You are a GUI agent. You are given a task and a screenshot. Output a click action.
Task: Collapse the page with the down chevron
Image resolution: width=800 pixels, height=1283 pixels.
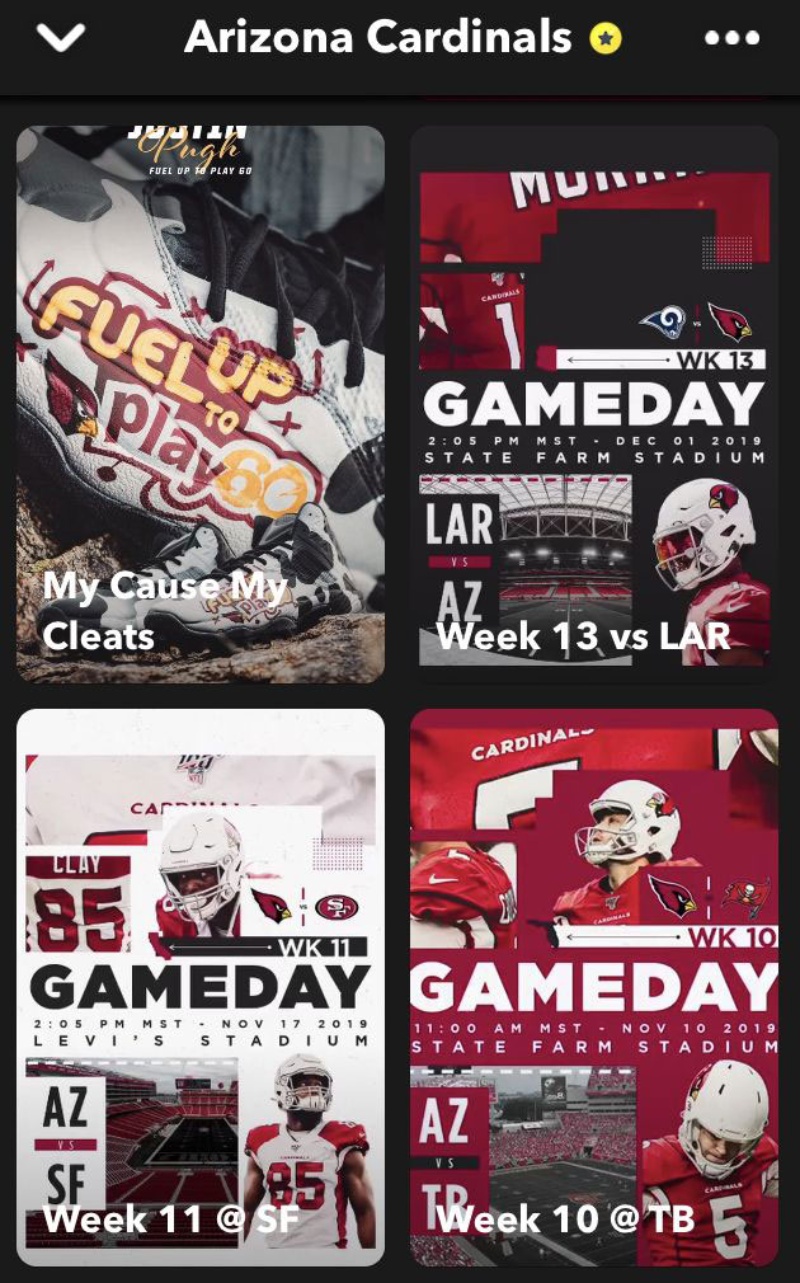(61, 38)
